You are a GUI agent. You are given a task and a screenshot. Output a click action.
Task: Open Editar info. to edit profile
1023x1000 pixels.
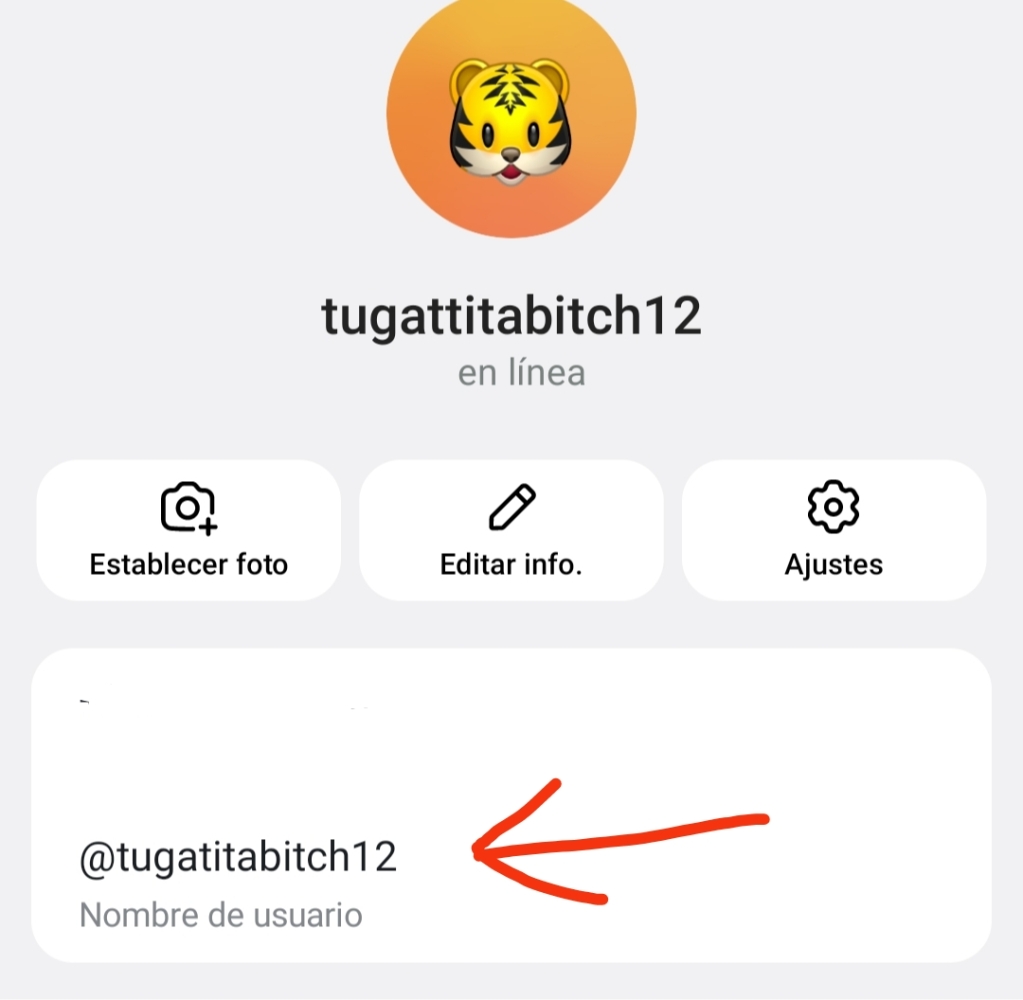(x=511, y=530)
